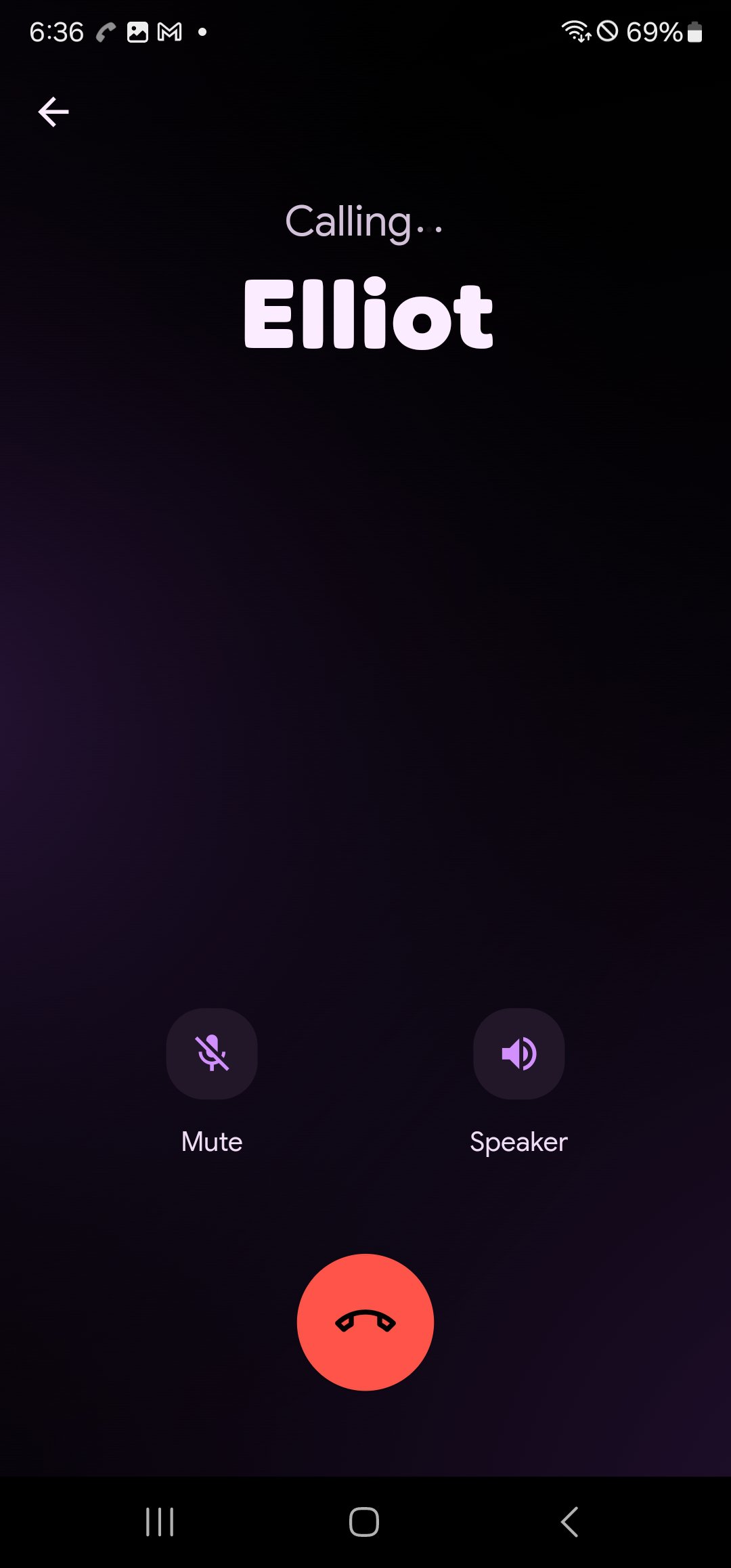
Task: Open recent apps from the navigation bar
Action: pos(160,1522)
